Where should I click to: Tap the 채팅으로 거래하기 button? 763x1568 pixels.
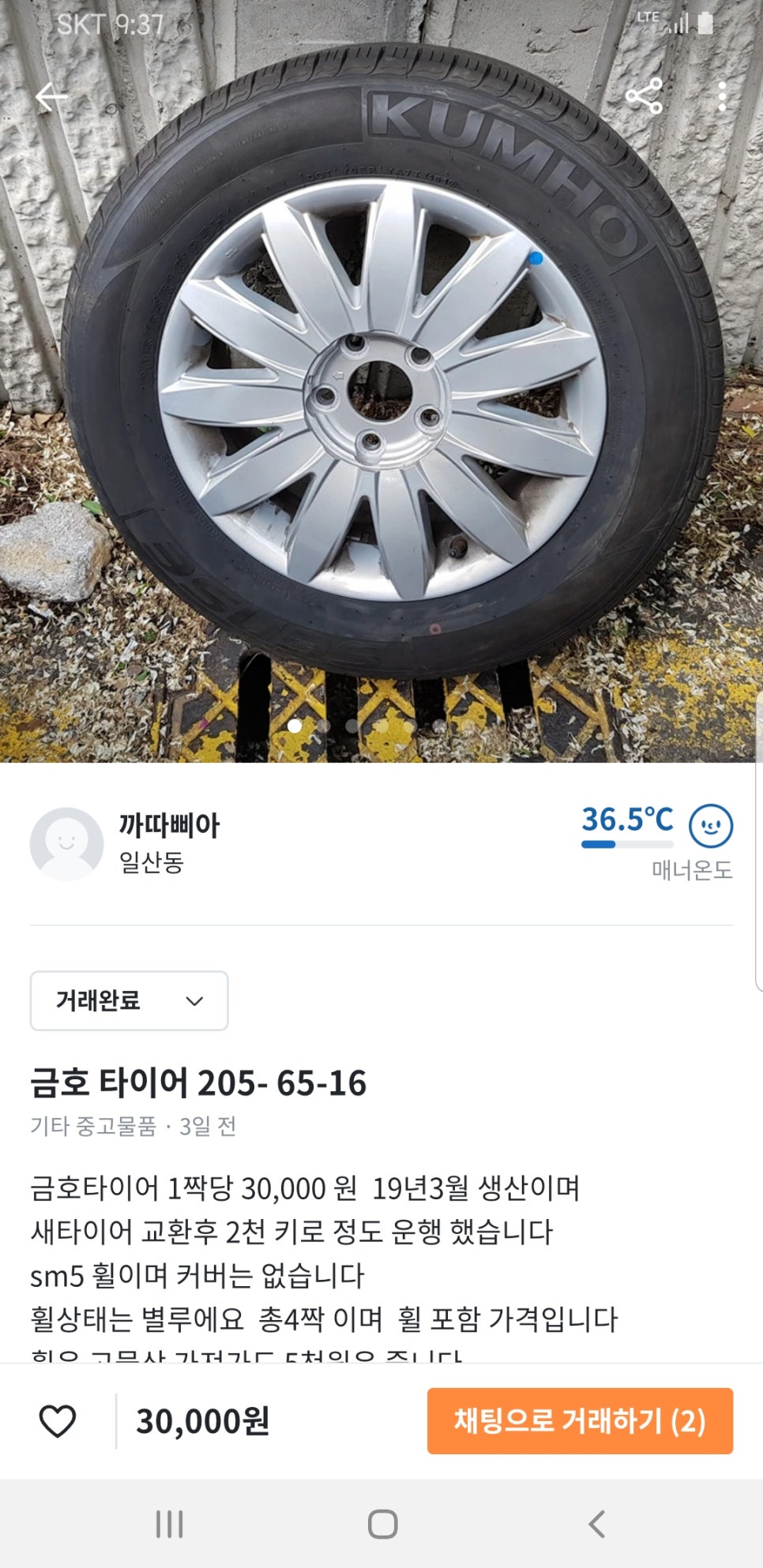point(580,1421)
